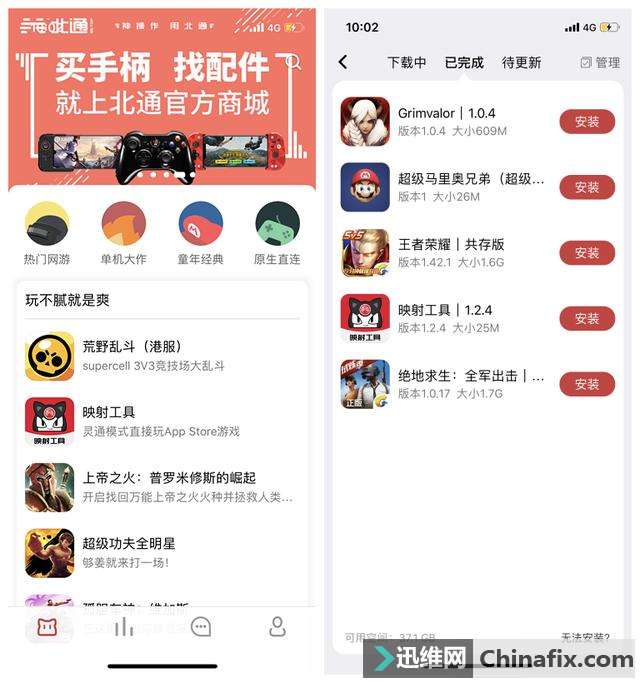
Task: View the 超级功夫全明星 game
Action: point(160,552)
